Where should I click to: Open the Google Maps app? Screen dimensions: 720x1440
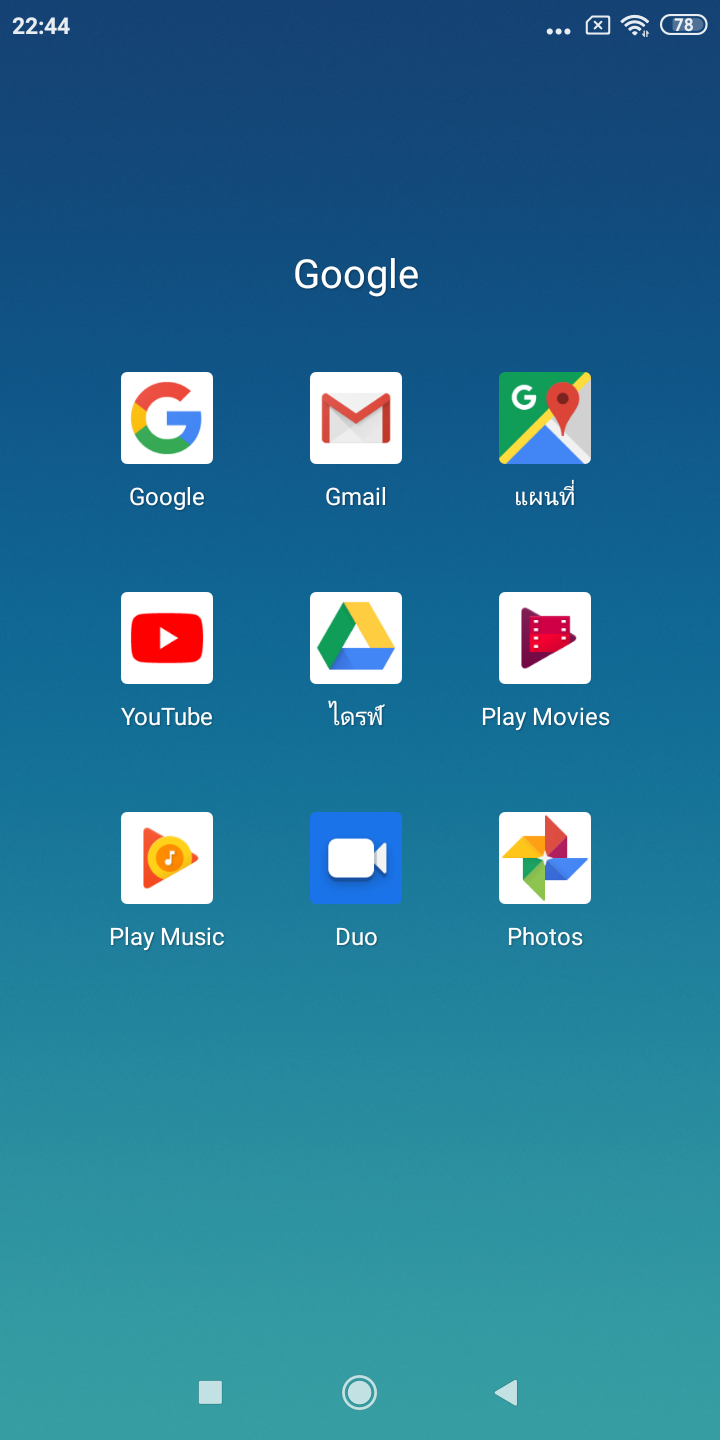click(x=545, y=418)
